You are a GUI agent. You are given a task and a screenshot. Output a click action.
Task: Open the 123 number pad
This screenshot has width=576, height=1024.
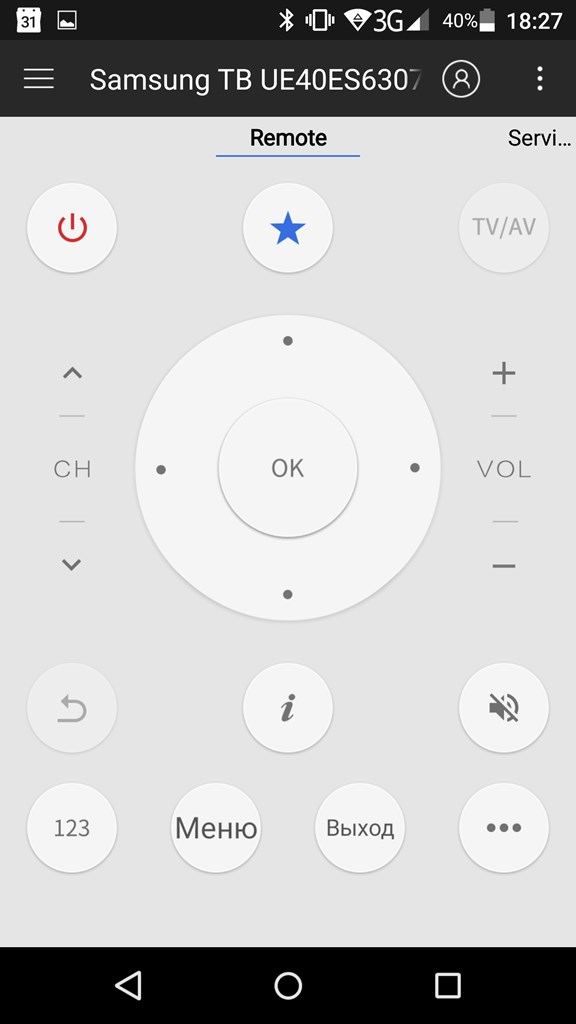point(72,828)
